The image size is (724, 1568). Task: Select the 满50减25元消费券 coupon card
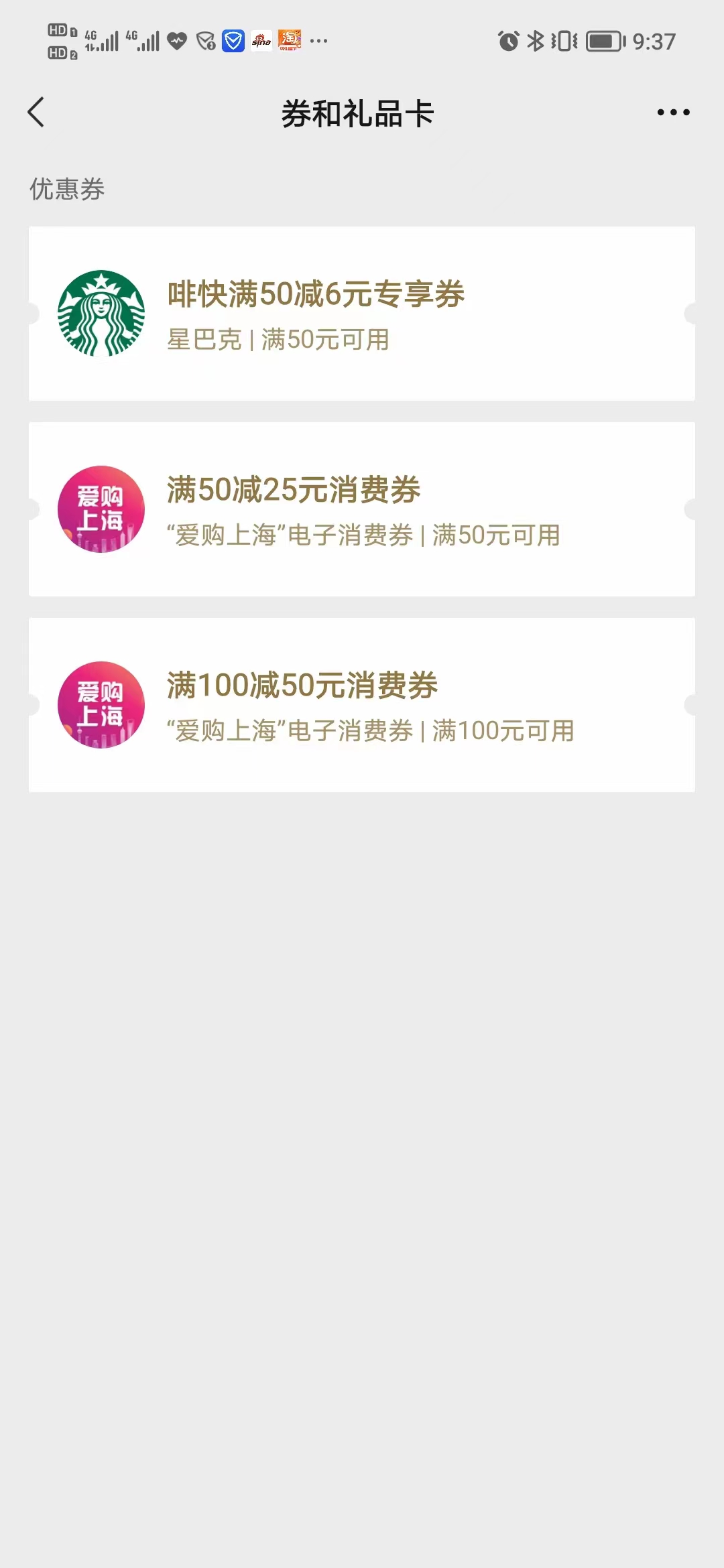(x=362, y=509)
